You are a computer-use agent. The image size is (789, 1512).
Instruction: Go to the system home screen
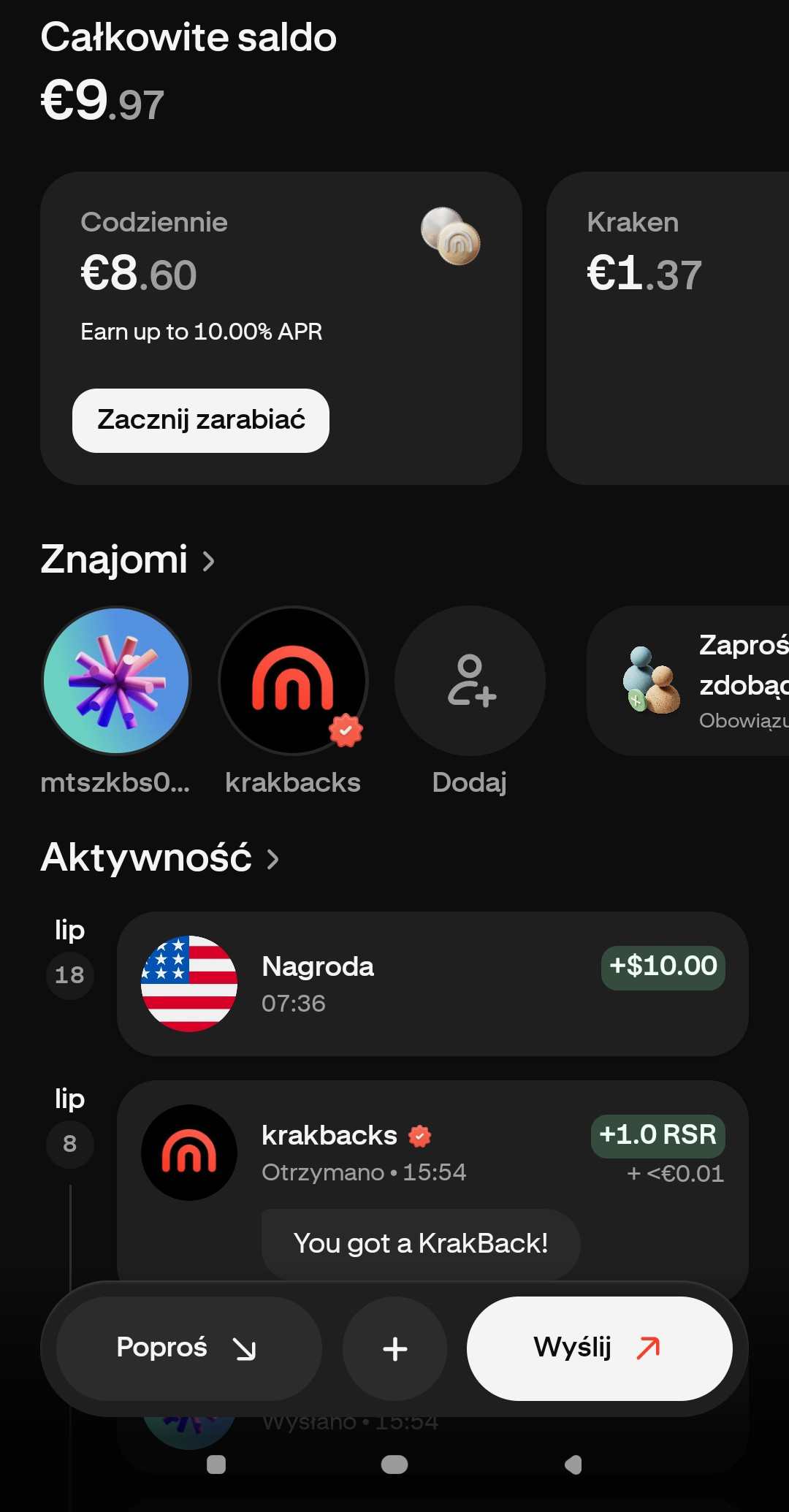394,1465
